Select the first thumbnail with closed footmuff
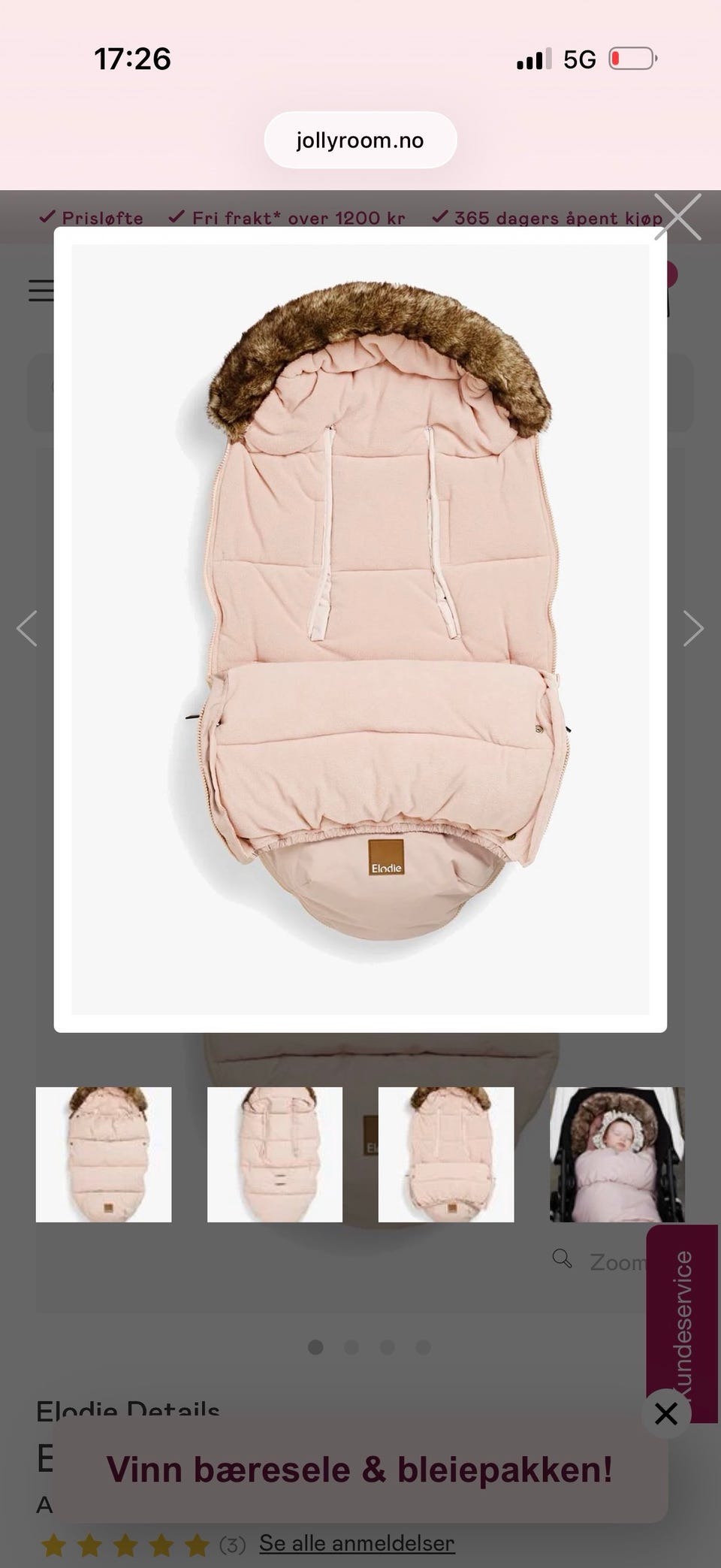 104,1154
